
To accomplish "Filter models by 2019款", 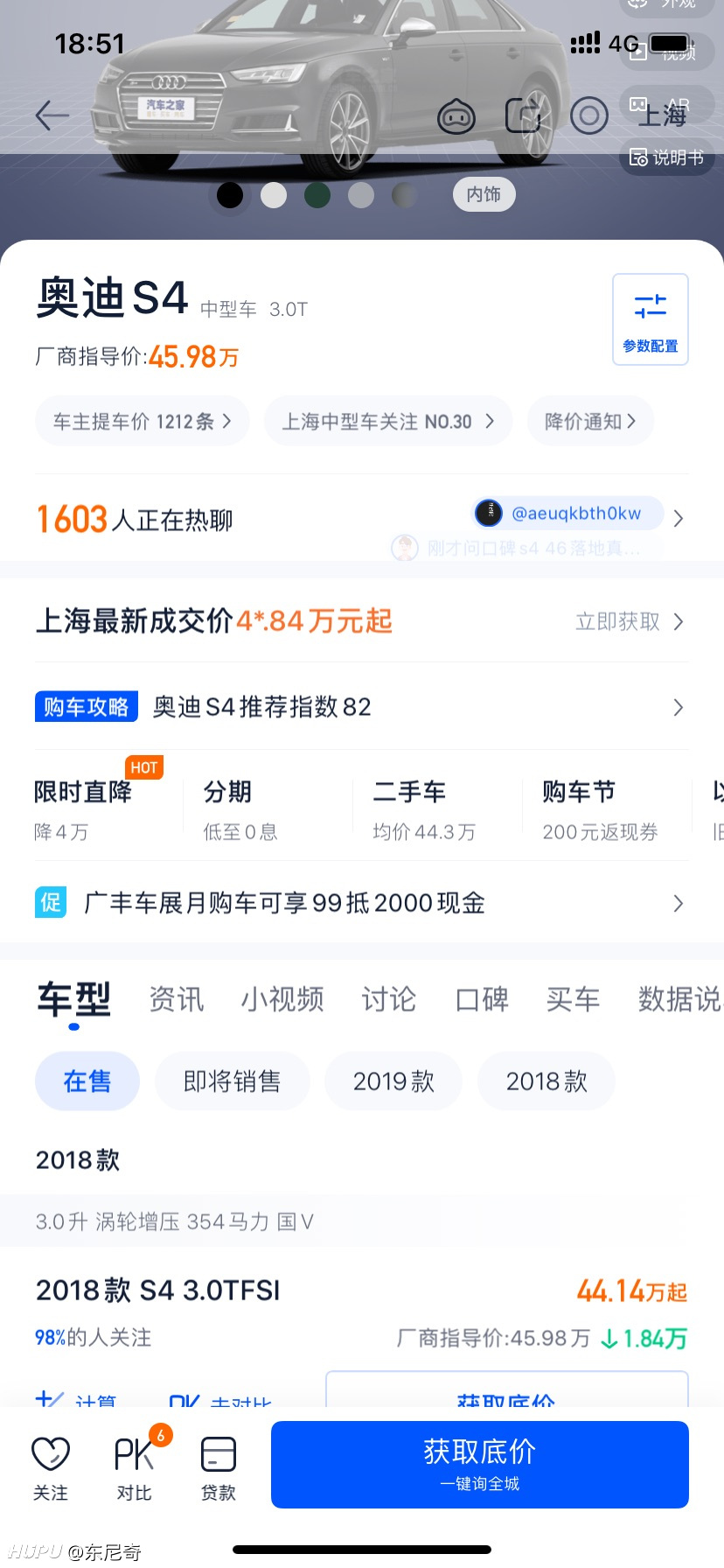I will click(x=393, y=1081).
